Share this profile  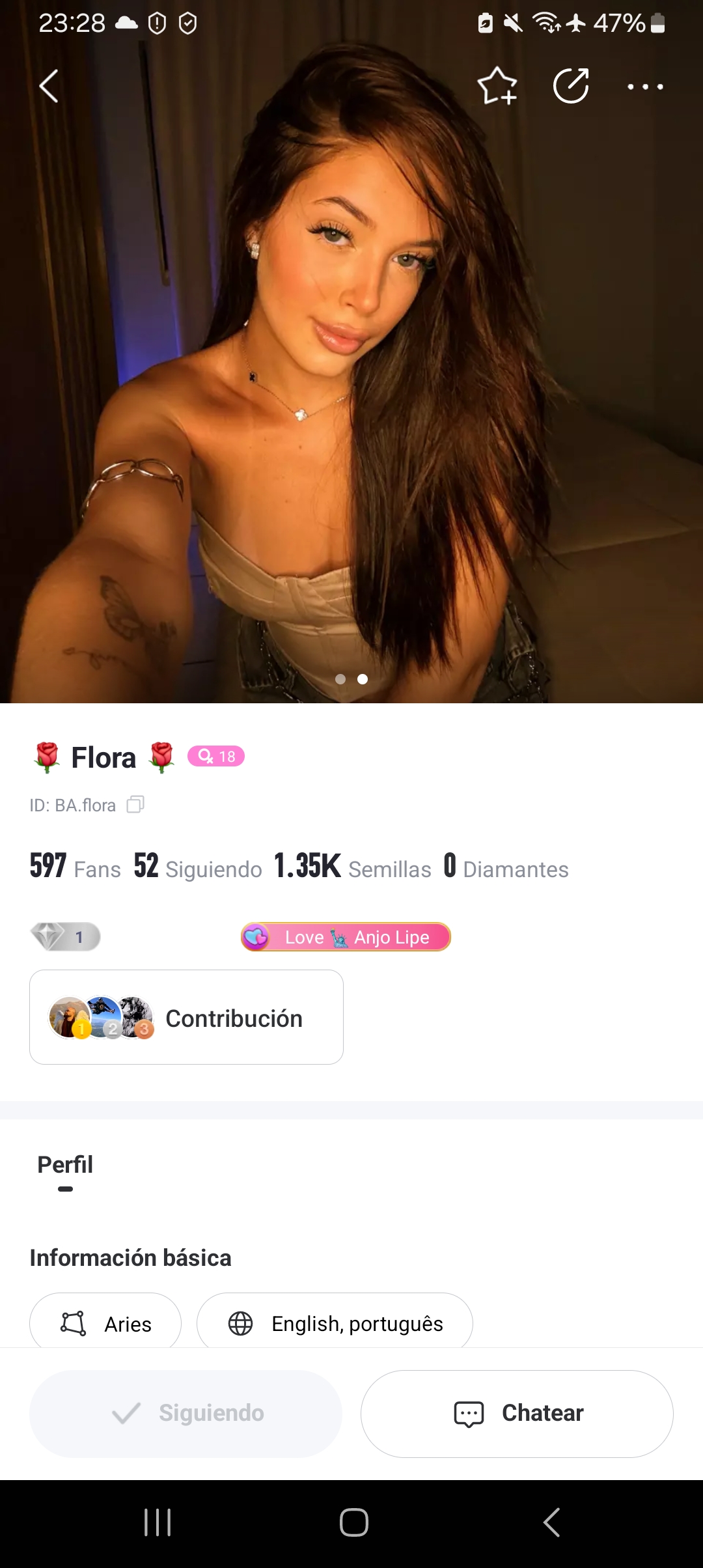[571, 86]
